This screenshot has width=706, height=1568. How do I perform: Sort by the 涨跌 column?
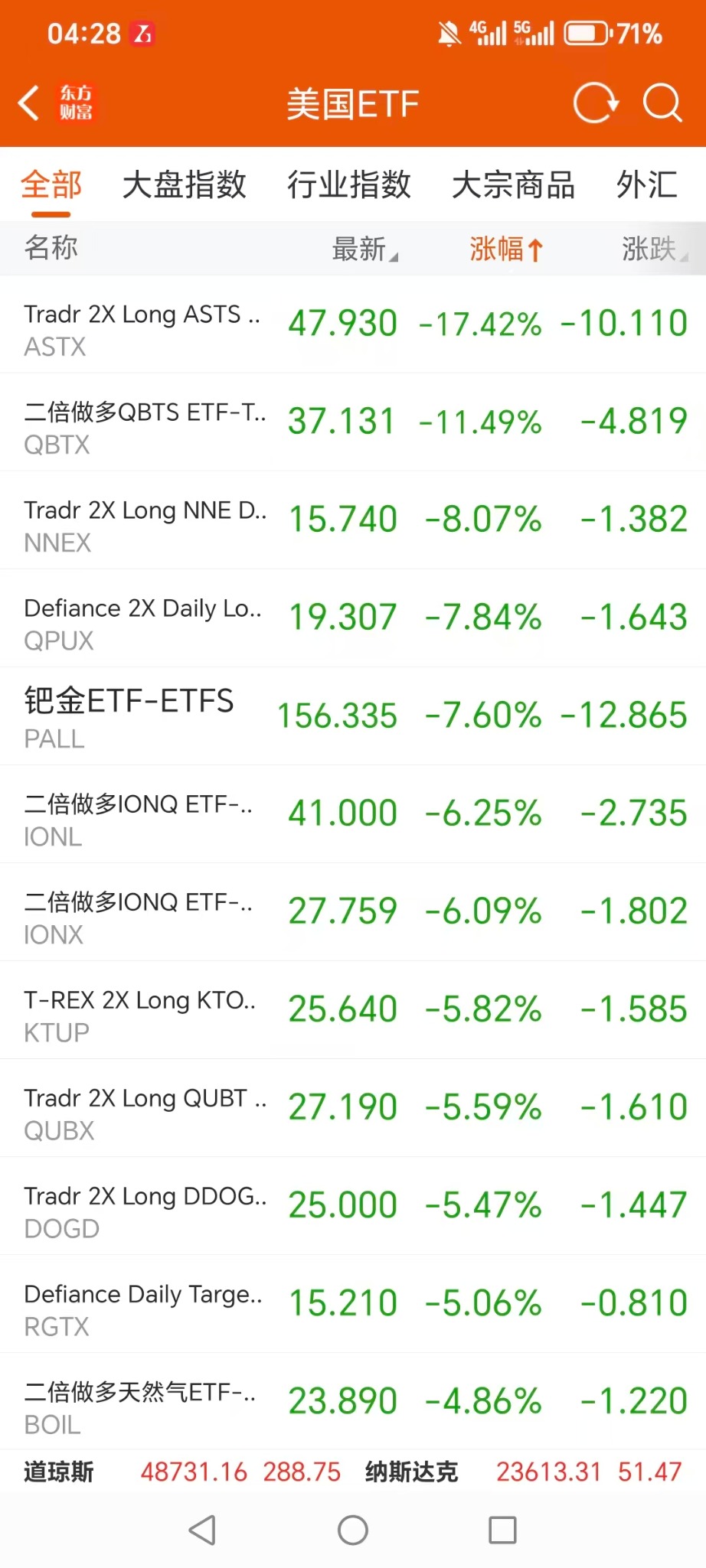pos(652,249)
